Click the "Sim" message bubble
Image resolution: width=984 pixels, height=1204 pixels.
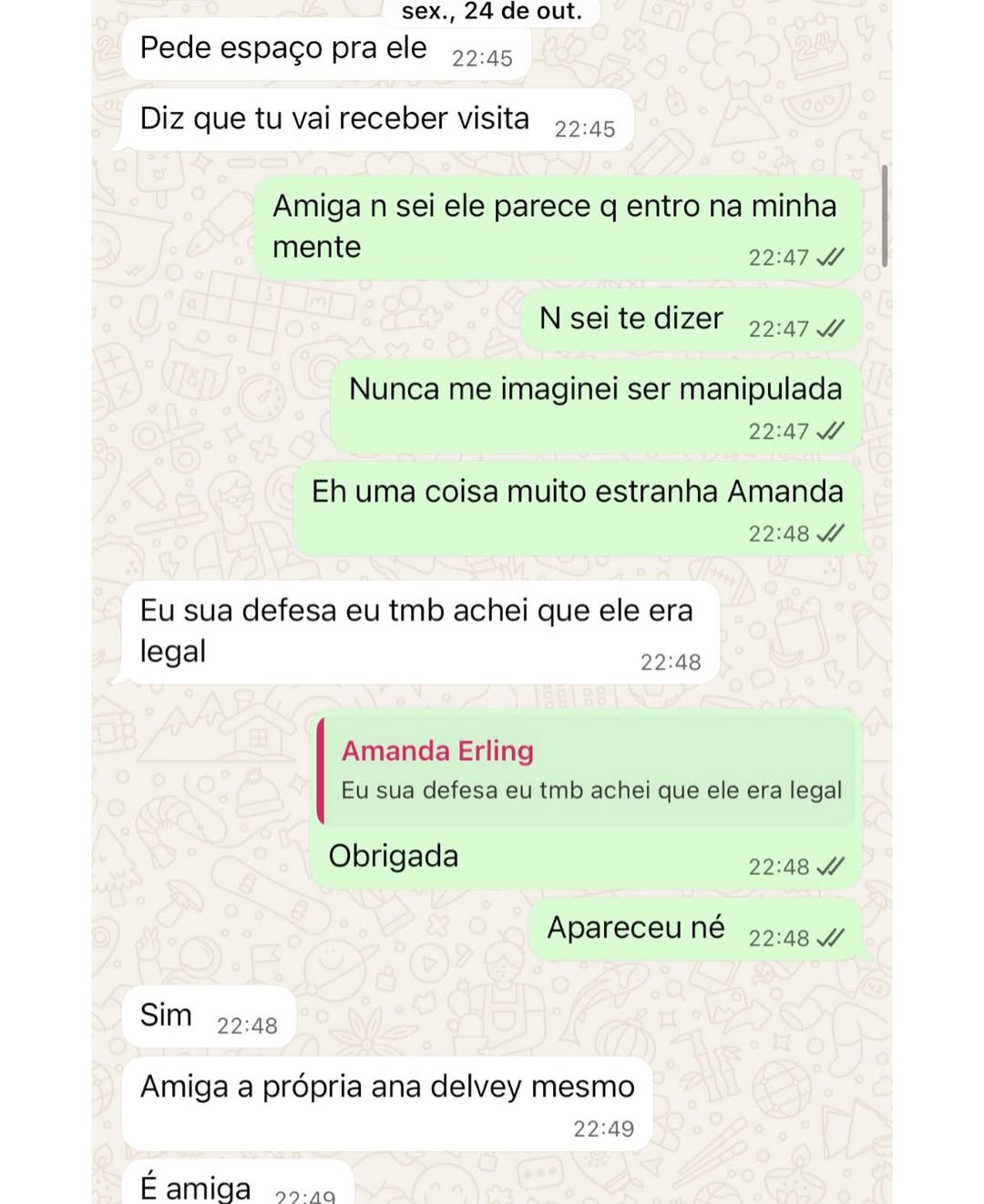(x=166, y=1015)
